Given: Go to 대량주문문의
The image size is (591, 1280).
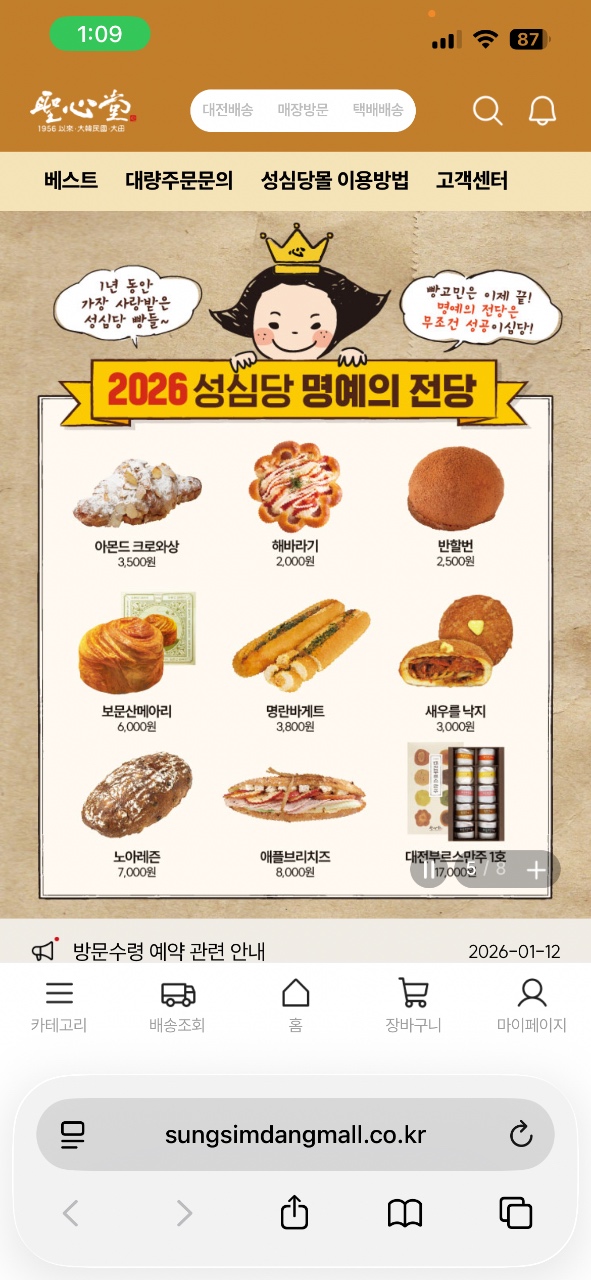Looking at the screenshot, I should pos(179,181).
